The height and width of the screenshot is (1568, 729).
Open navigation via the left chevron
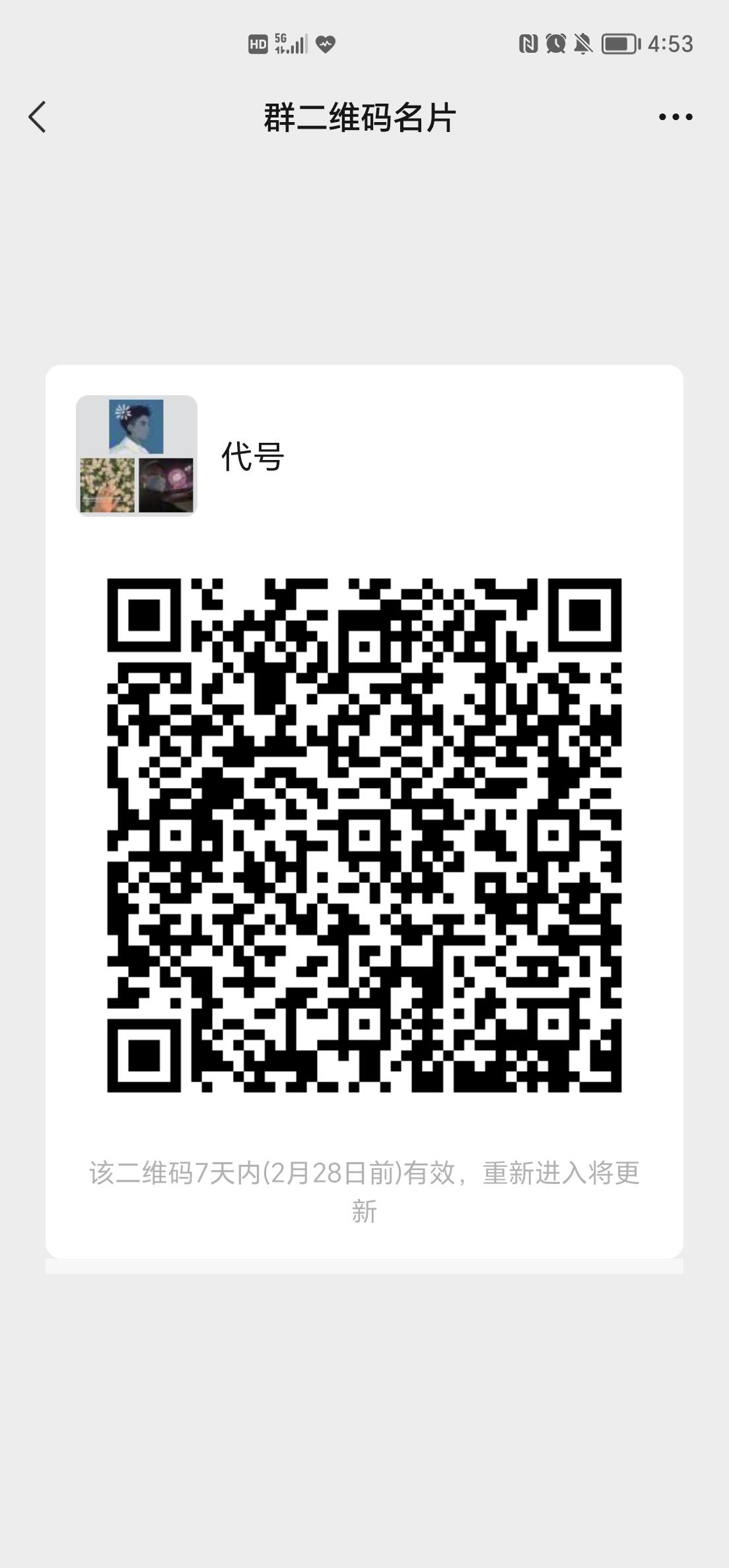coord(36,116)
